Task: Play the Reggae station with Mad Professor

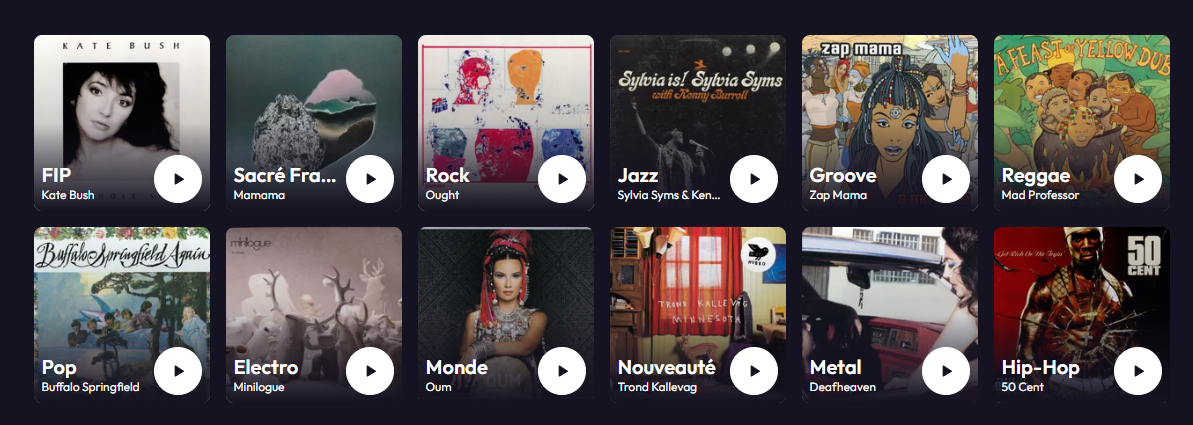Action: [1138, 179]
